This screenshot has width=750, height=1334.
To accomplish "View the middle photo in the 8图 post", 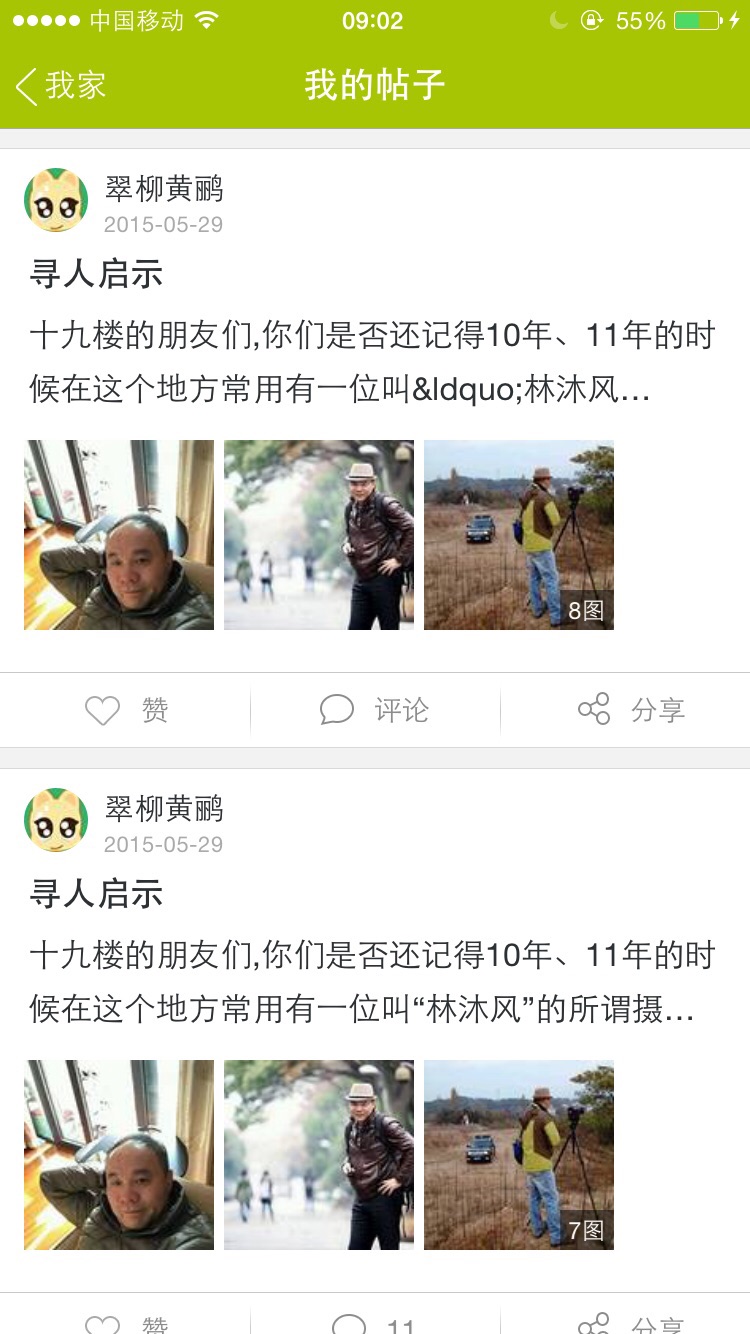I will [x=319, y=535].
